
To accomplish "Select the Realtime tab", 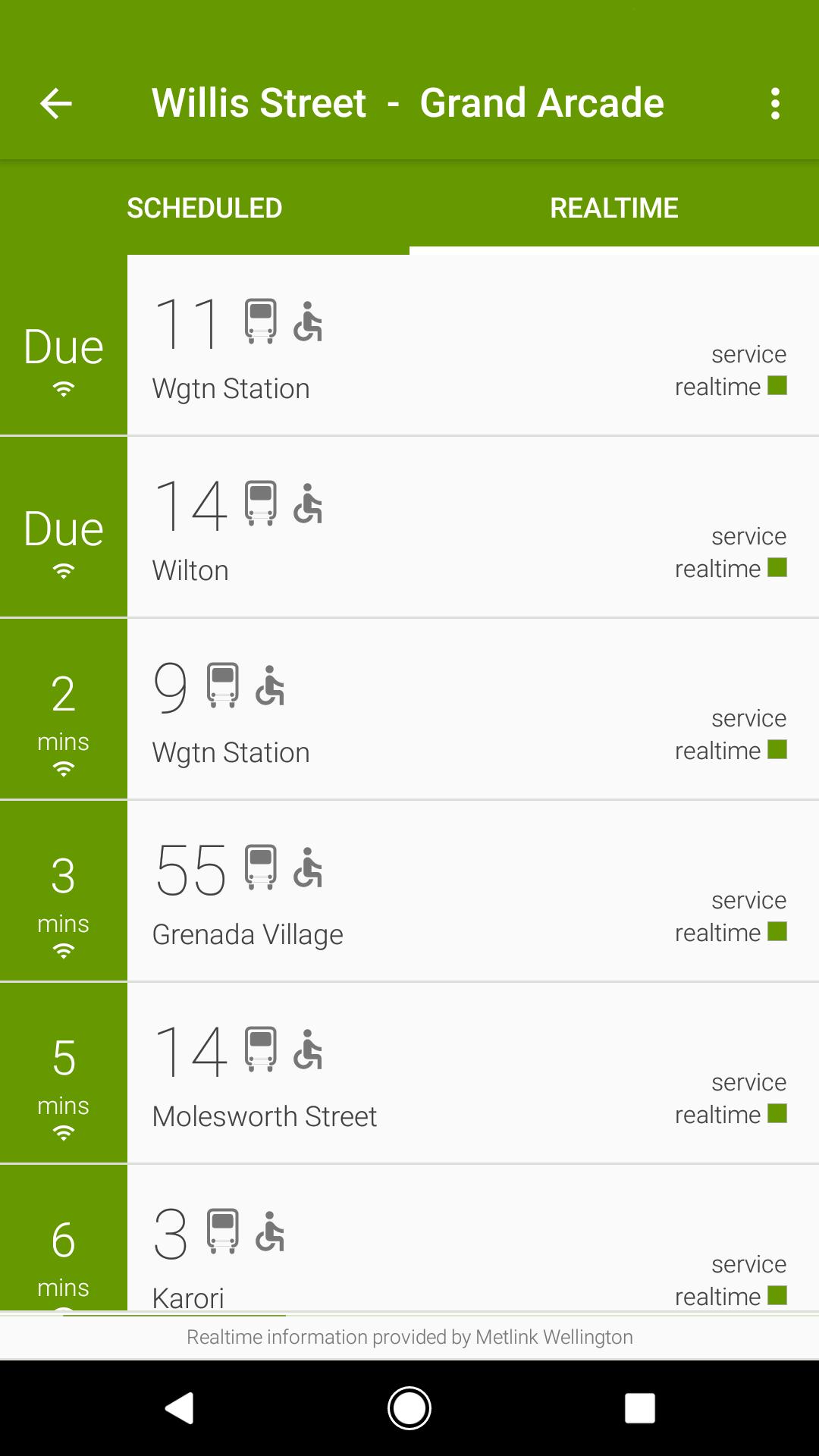I will [613, 208].
